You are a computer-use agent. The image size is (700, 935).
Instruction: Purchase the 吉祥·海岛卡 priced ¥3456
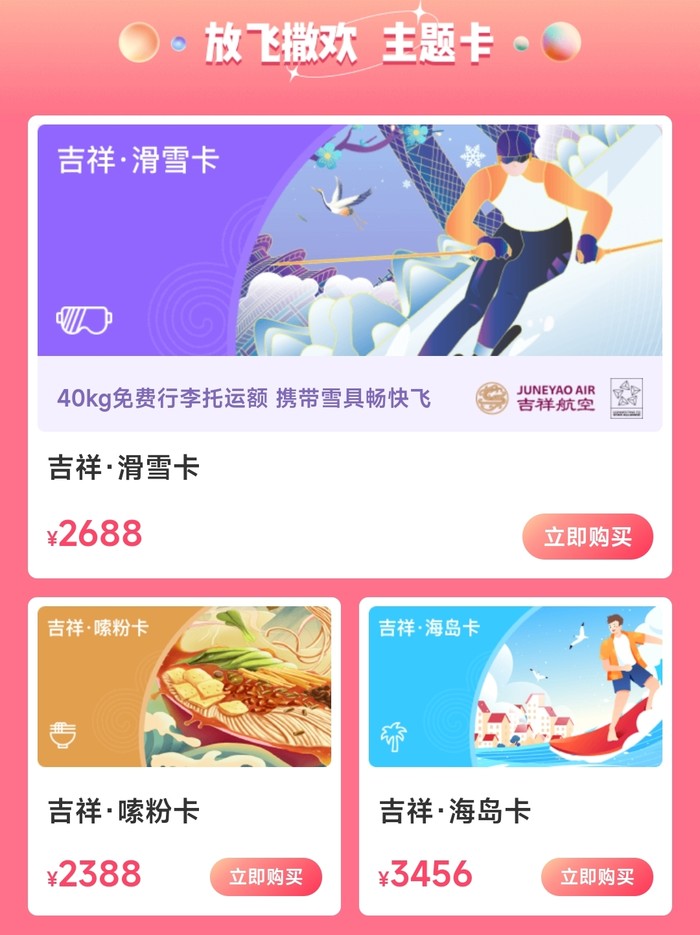(x=597, y=877)
